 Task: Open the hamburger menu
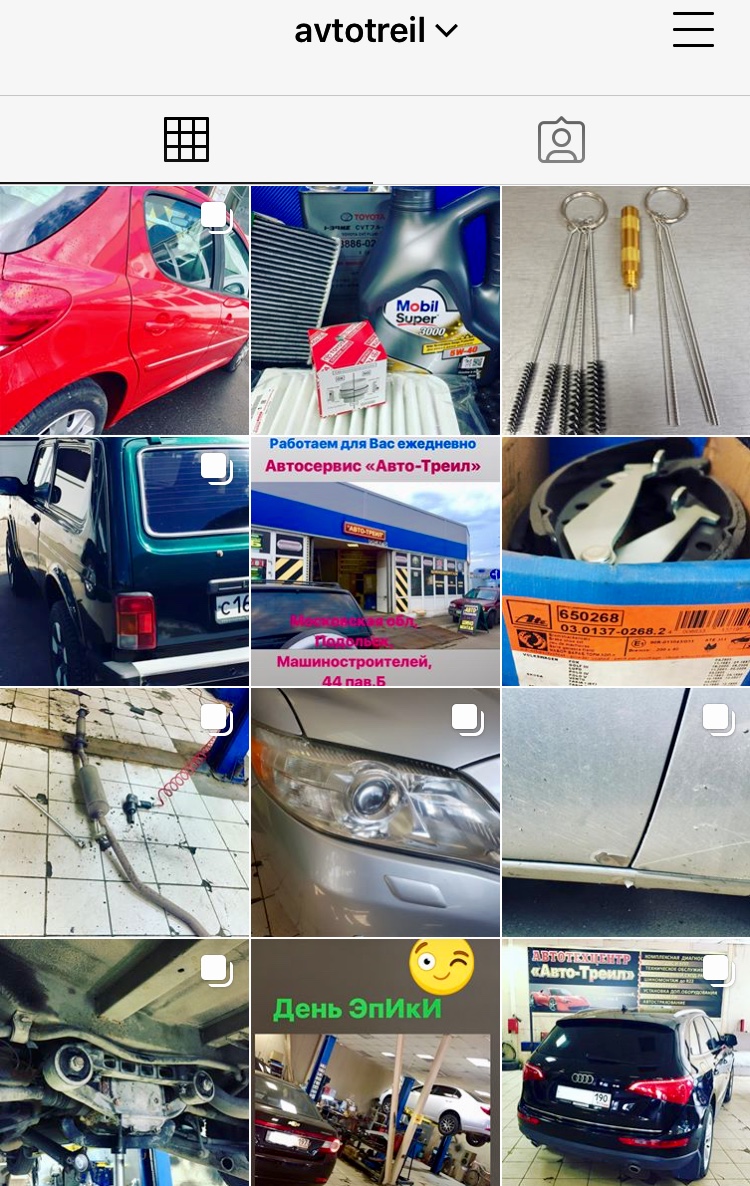pyautogui.click(x=693, y=30)
